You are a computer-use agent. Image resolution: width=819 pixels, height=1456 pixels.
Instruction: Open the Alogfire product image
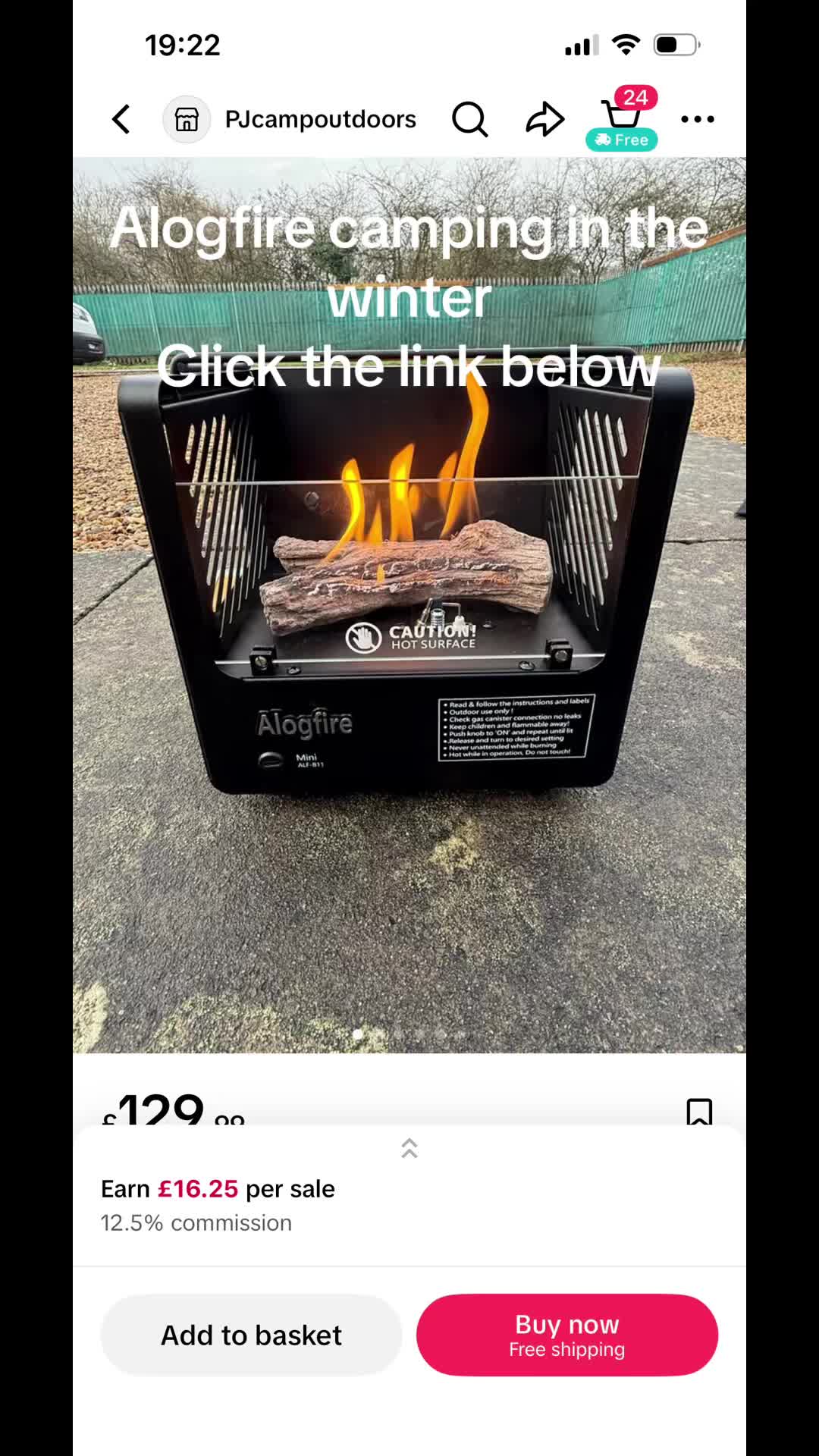click(409, 605)
